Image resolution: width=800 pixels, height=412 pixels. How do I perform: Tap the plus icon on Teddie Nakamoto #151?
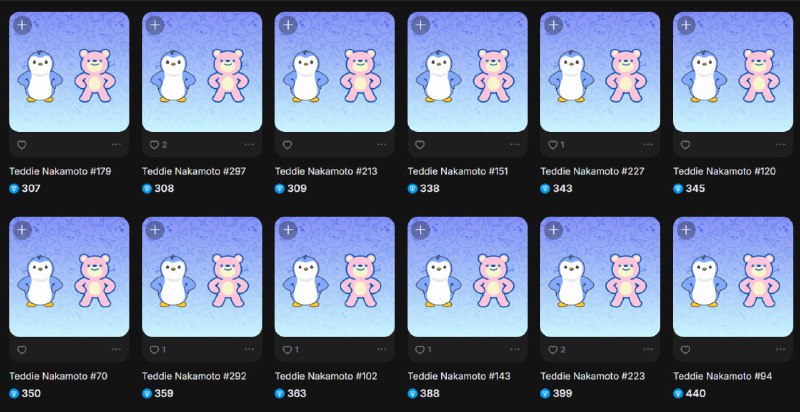point(421,26)
